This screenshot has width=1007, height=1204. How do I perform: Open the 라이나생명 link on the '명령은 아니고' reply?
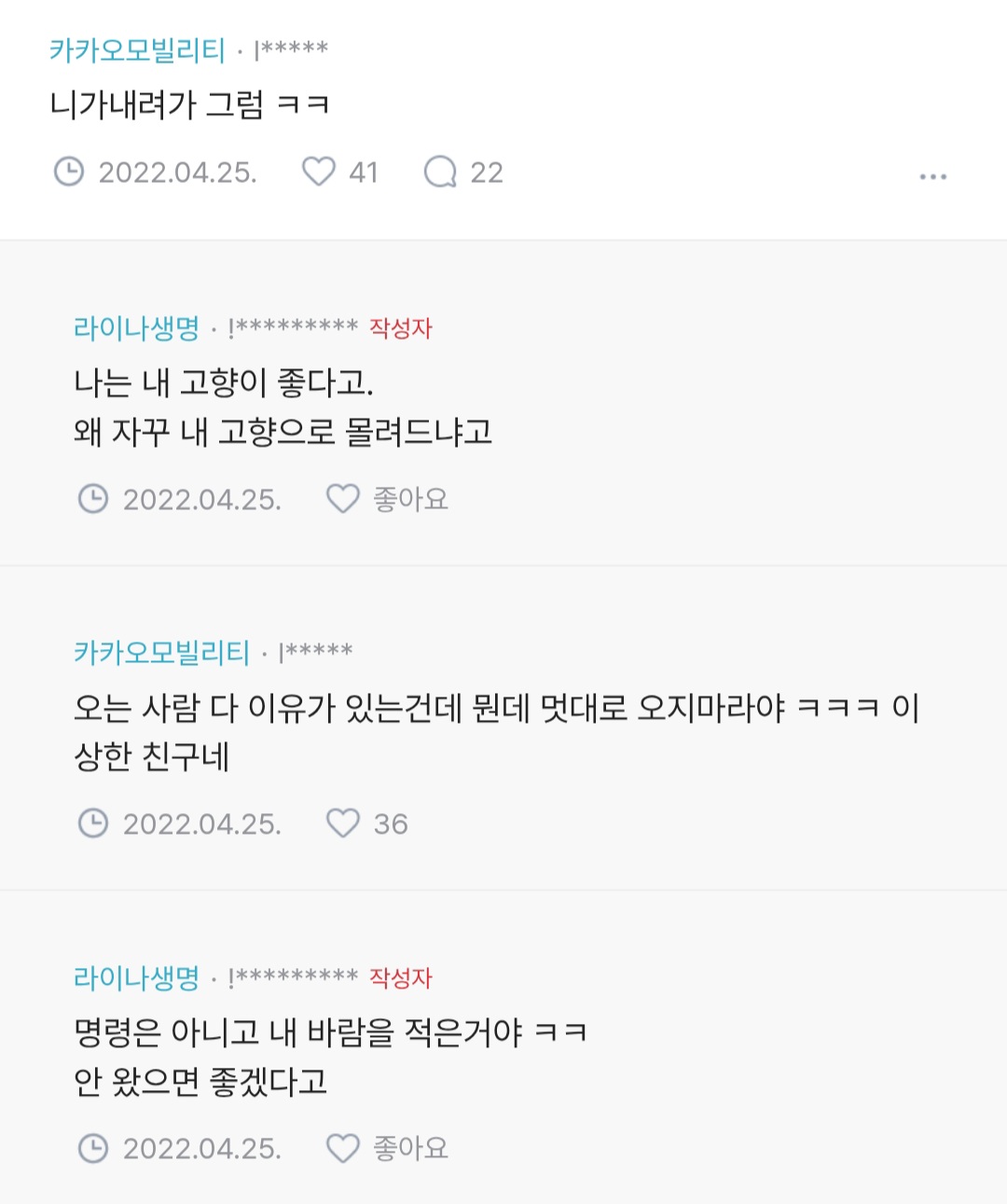point(136,977)
